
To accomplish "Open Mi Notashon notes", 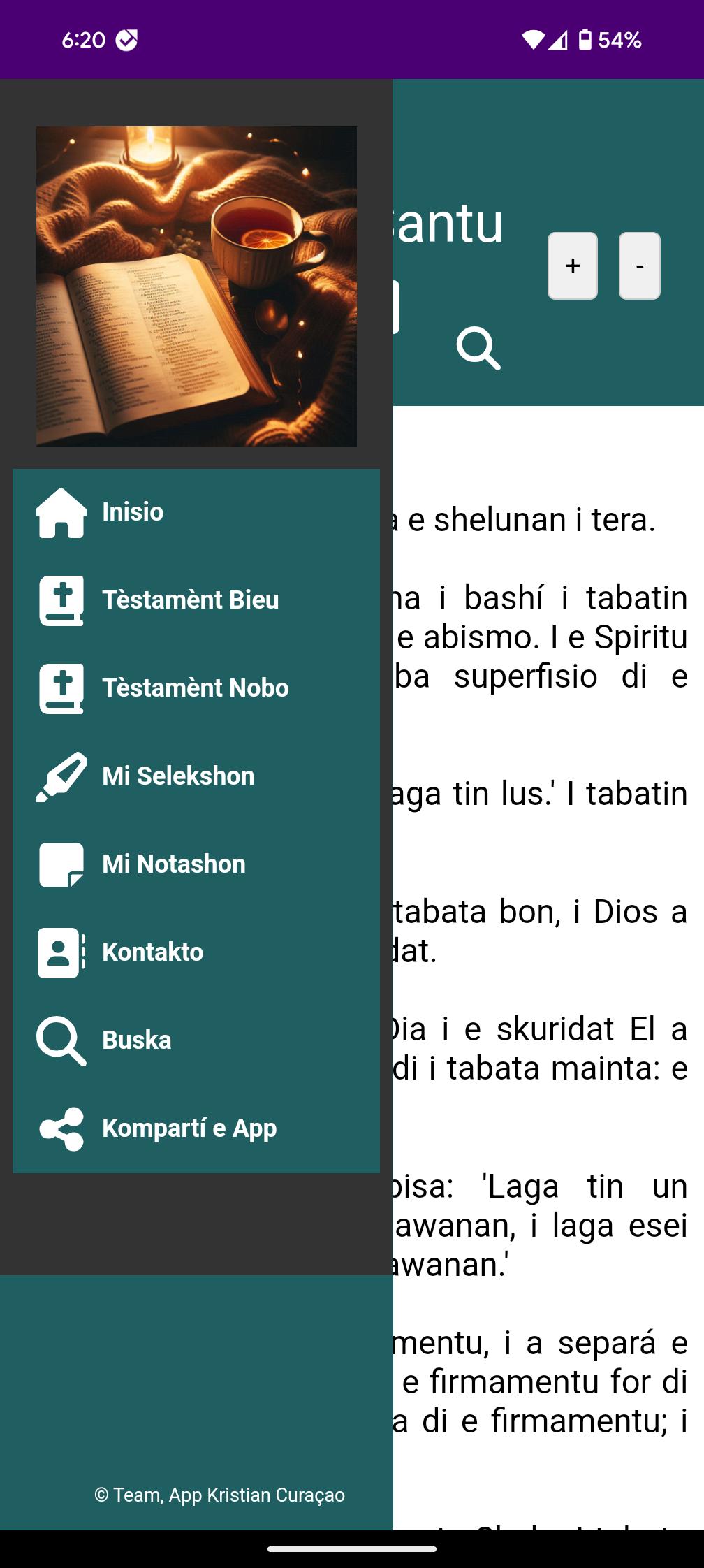I will click(x=196, y=864).
